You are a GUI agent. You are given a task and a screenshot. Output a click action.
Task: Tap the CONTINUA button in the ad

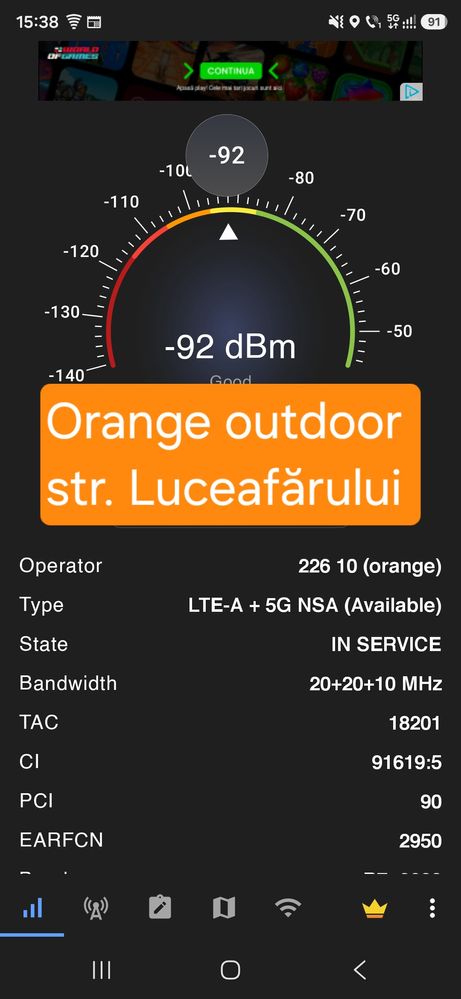pyautogui.click(x=230, y=71)
